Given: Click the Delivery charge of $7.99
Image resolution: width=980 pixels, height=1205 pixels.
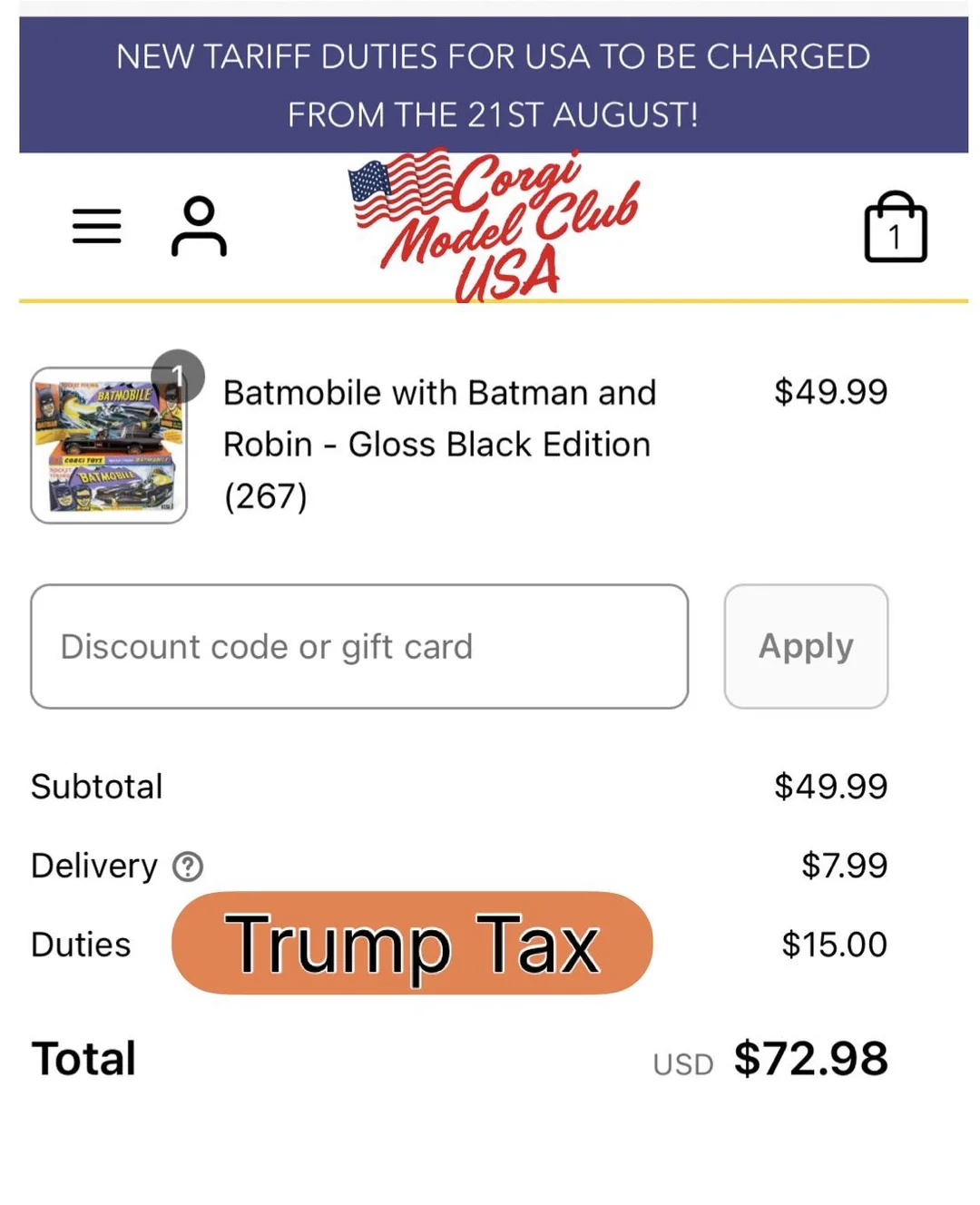Looking at the screenshot, I should (x=844, y=865).
